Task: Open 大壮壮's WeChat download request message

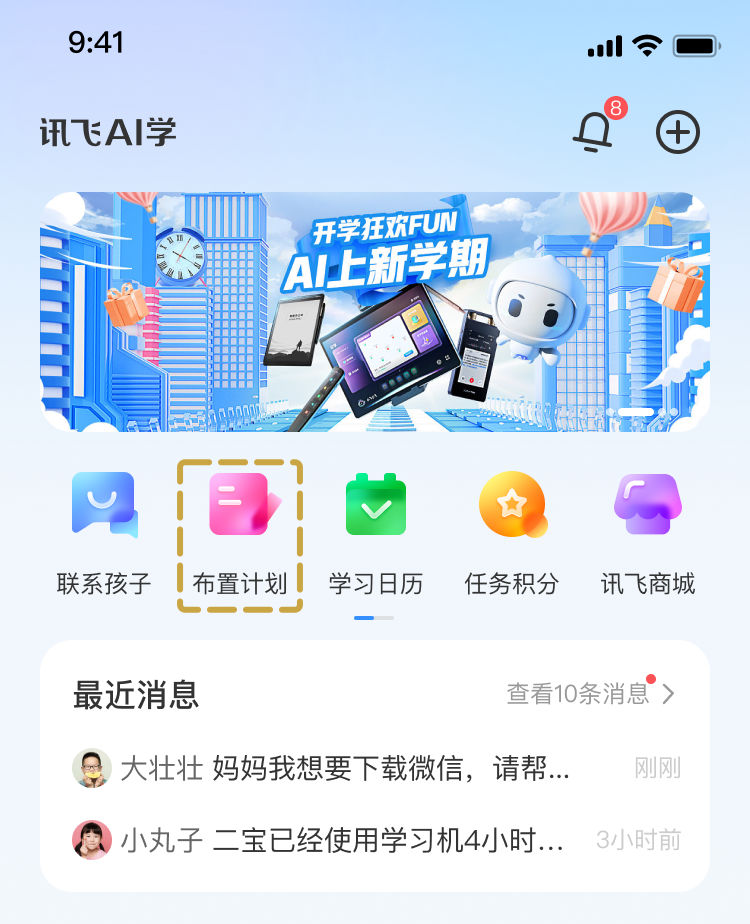Action: (x=370, y=768)
